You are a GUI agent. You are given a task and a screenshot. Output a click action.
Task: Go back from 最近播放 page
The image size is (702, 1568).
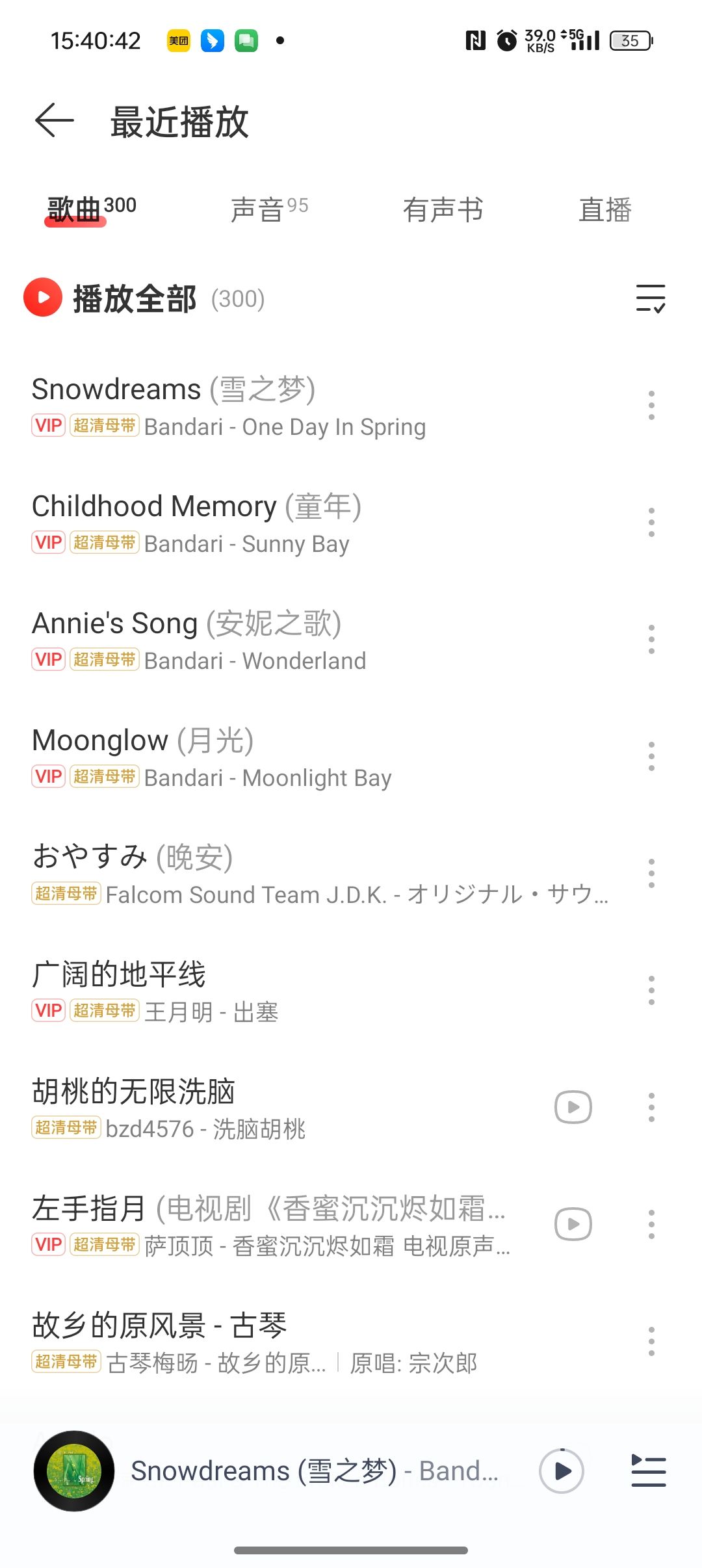coord(55,121)
